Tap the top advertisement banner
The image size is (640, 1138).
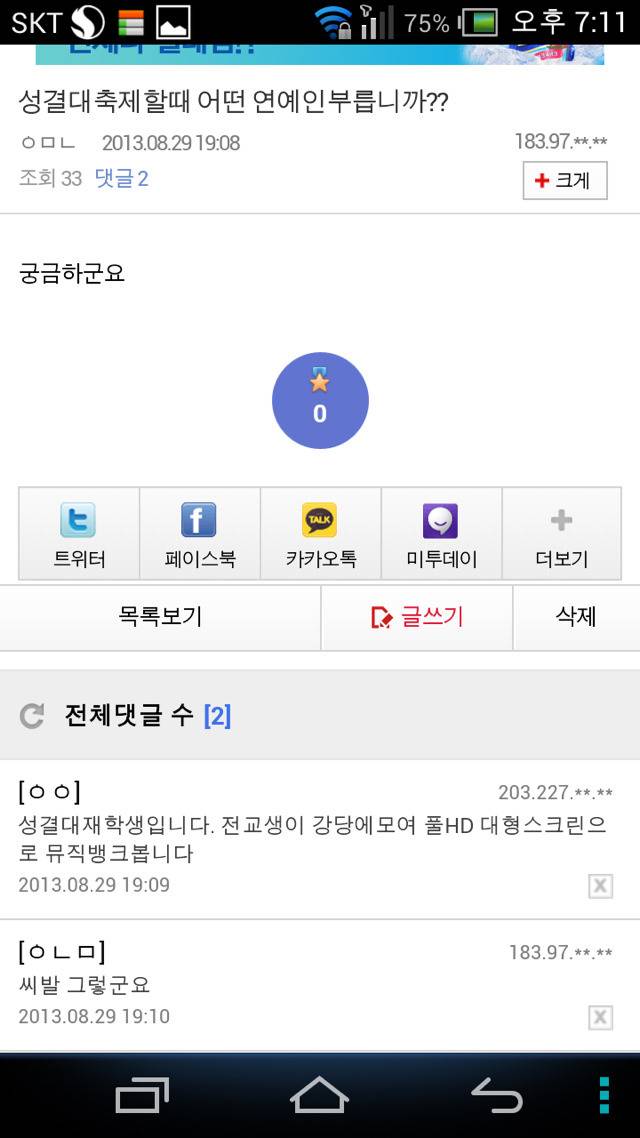(x=320, y=54)
